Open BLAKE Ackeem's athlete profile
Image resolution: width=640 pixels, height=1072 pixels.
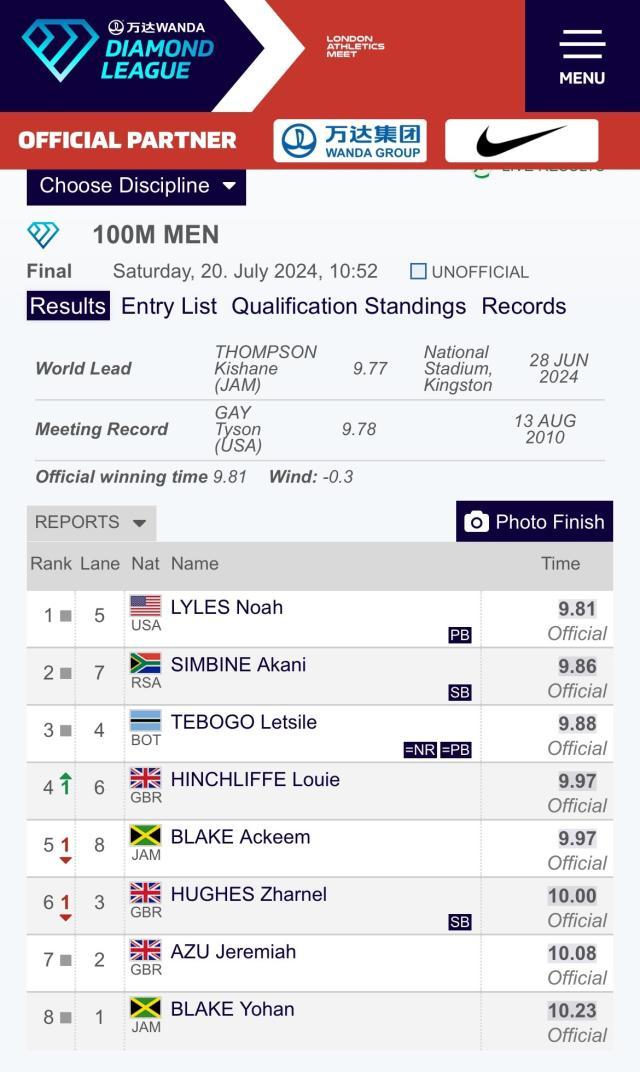[240, 837]
